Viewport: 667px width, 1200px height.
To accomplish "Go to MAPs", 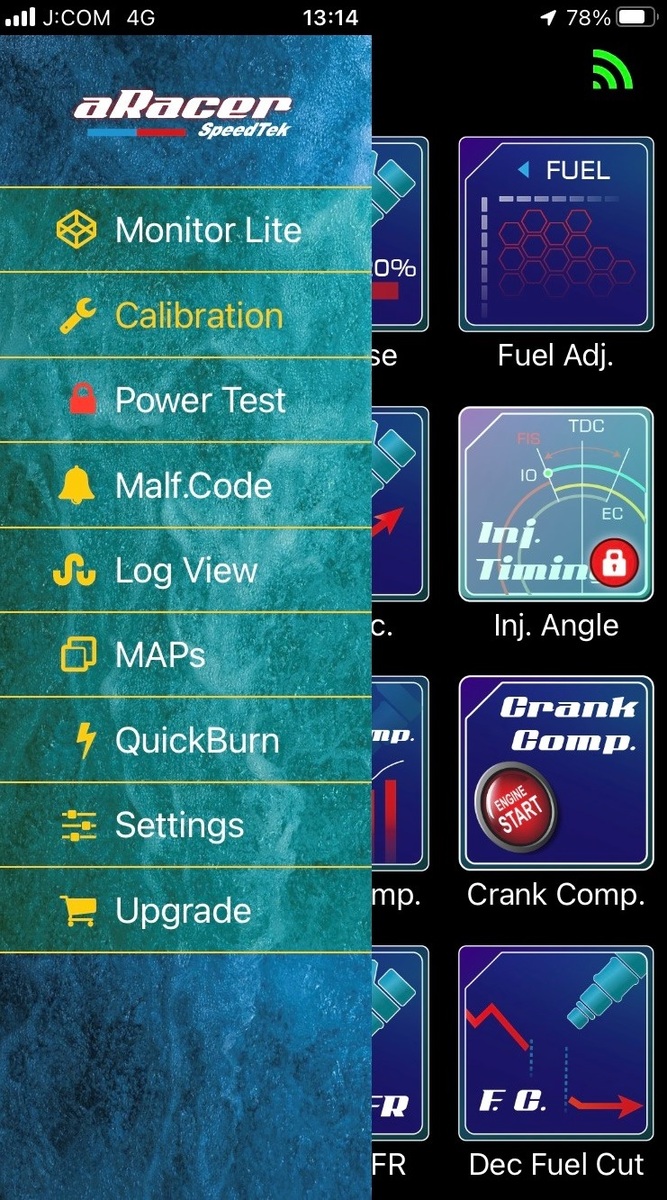I will 185,655.
